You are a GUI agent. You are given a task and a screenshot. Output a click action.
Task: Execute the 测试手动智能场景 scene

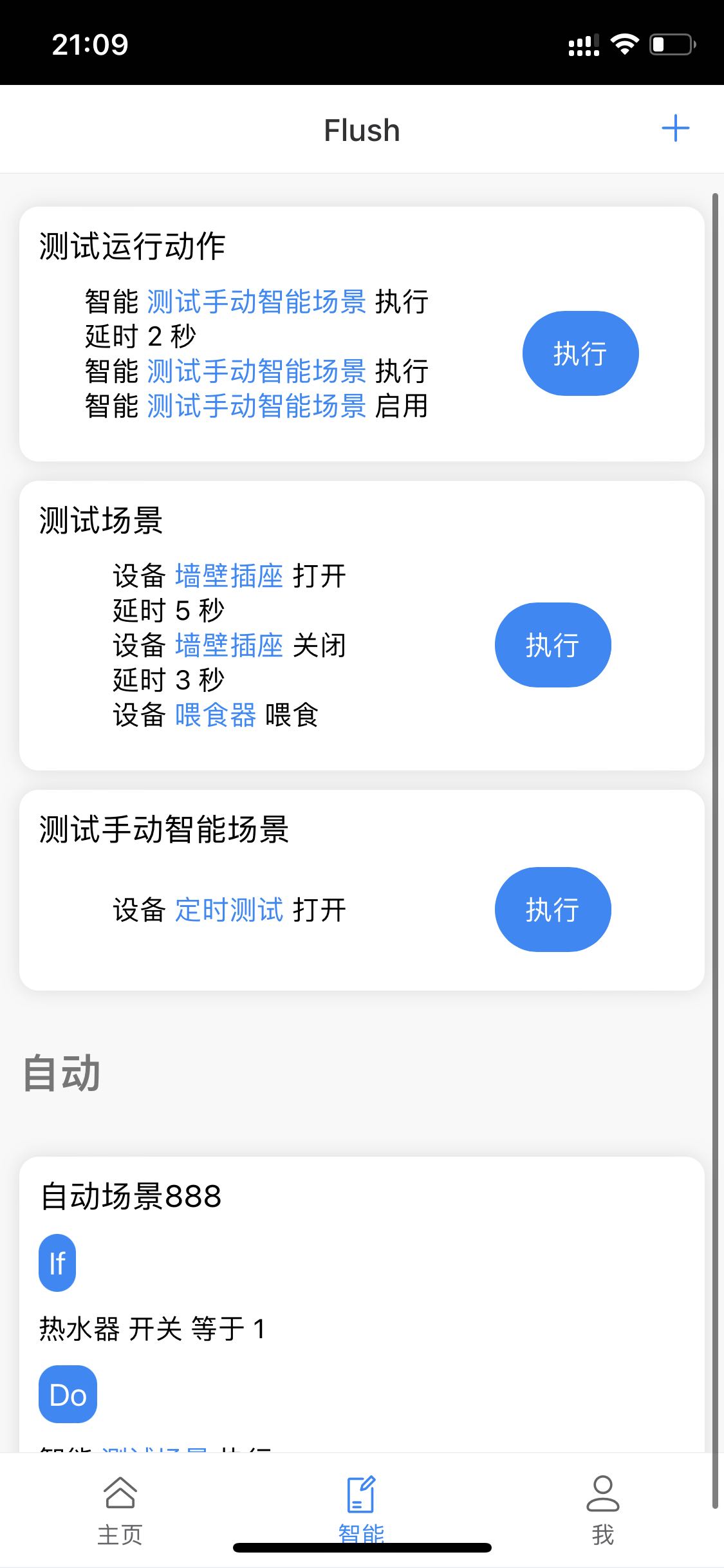point(552,909)
